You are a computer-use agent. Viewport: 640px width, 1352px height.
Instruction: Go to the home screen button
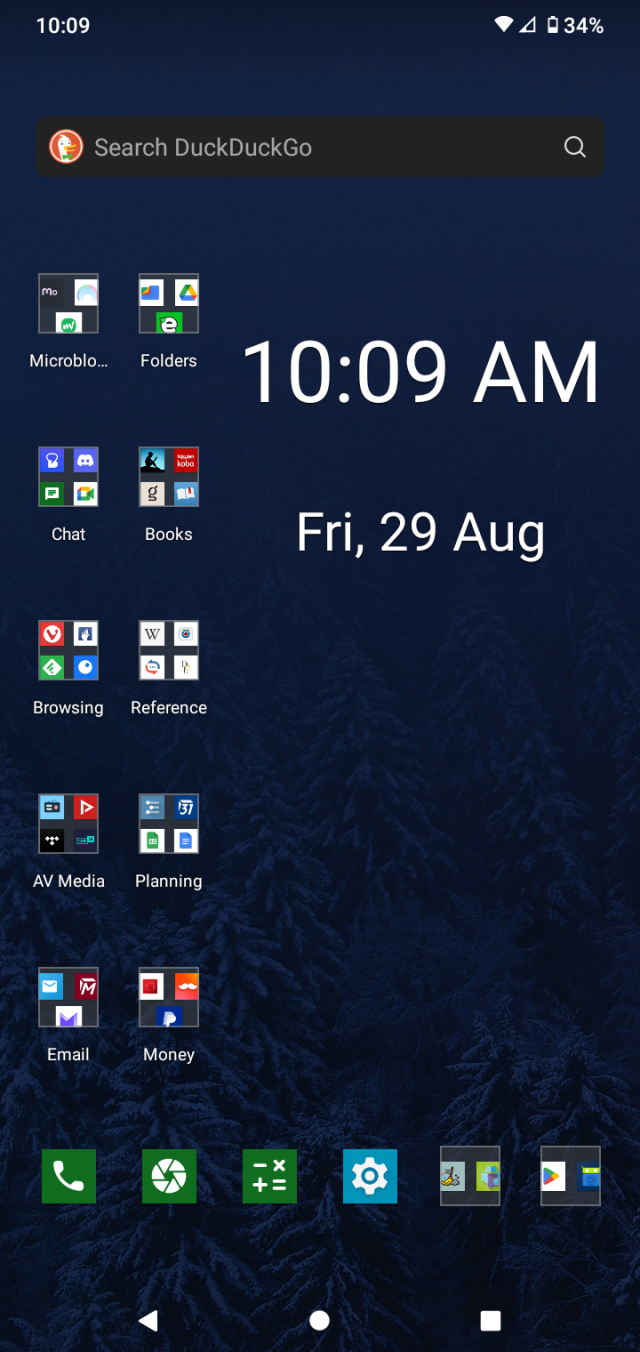(320, 1321)
